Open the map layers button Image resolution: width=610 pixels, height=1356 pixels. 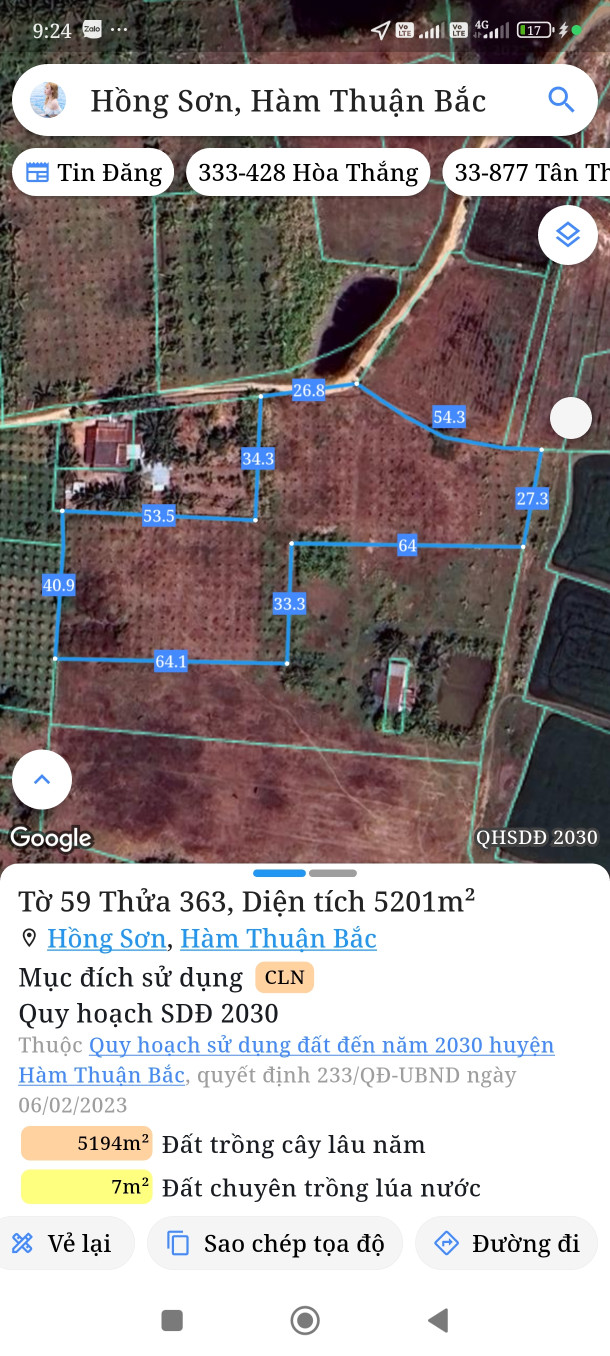tap(567, 235)
